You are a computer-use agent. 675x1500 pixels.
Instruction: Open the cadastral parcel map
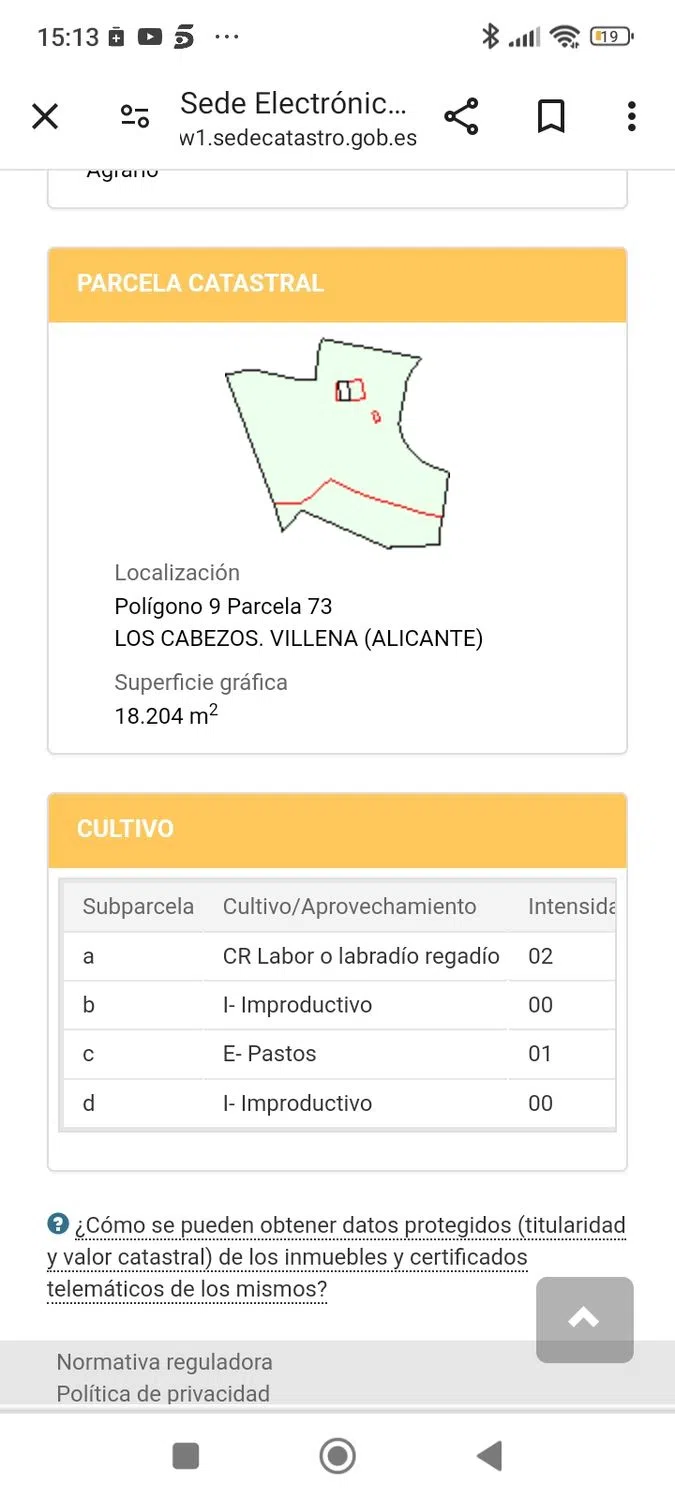tap(337, 443)
